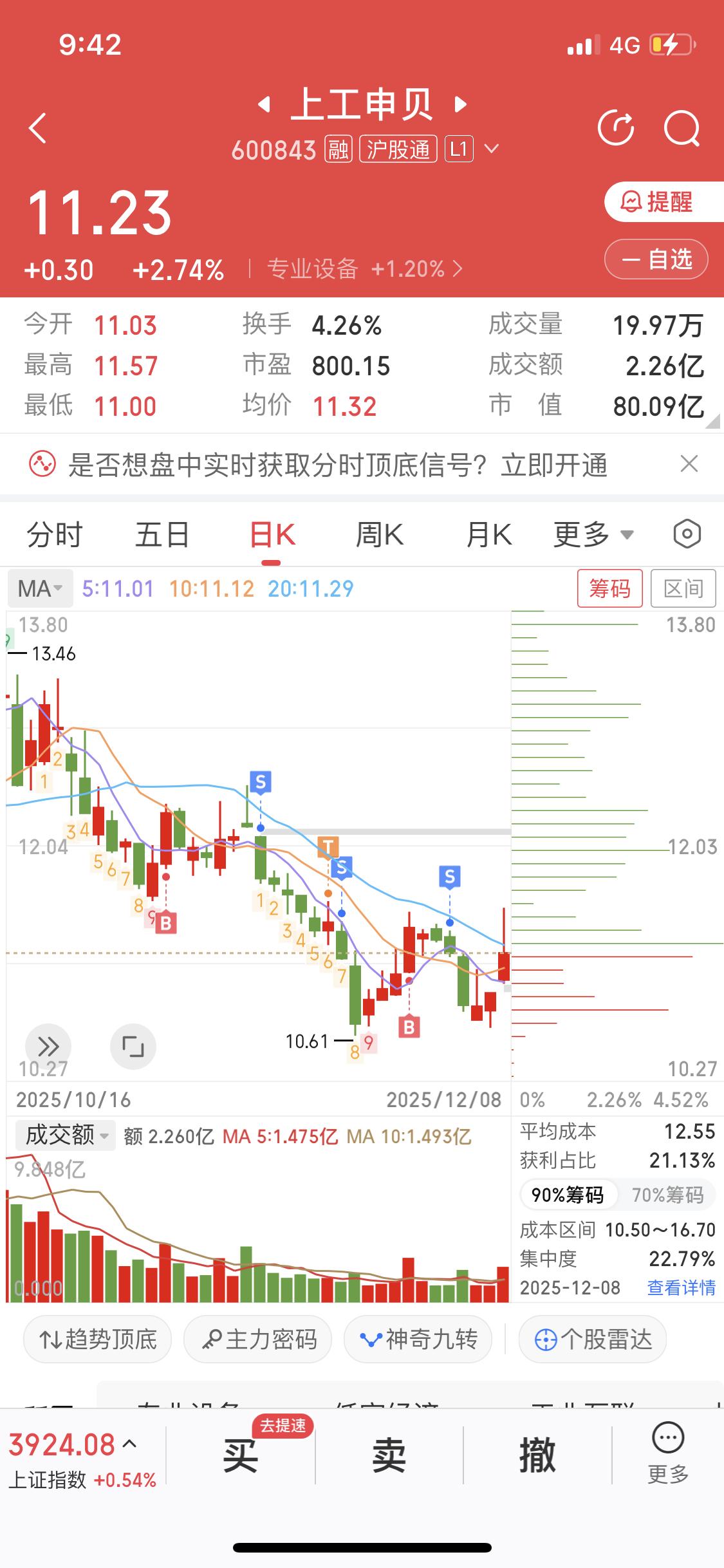The width and height of the screenshot is (724, 1568).
Task: Open the MA indicator dropdown
Action: point(40,588)
